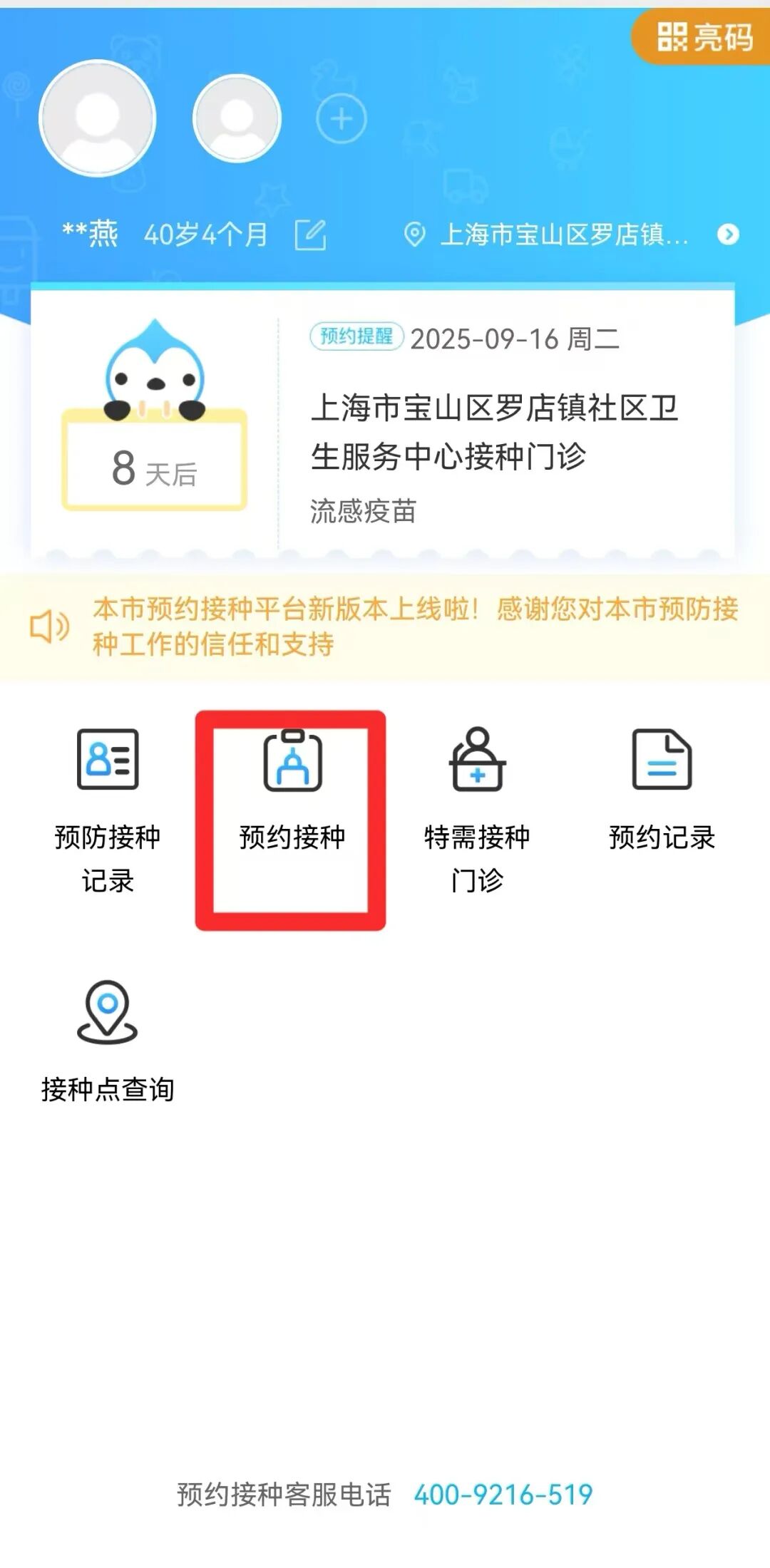The image size is (770, 1568).
Task: Change location 上海市宝山区罗店镇
Action: (x=570, y=234)
